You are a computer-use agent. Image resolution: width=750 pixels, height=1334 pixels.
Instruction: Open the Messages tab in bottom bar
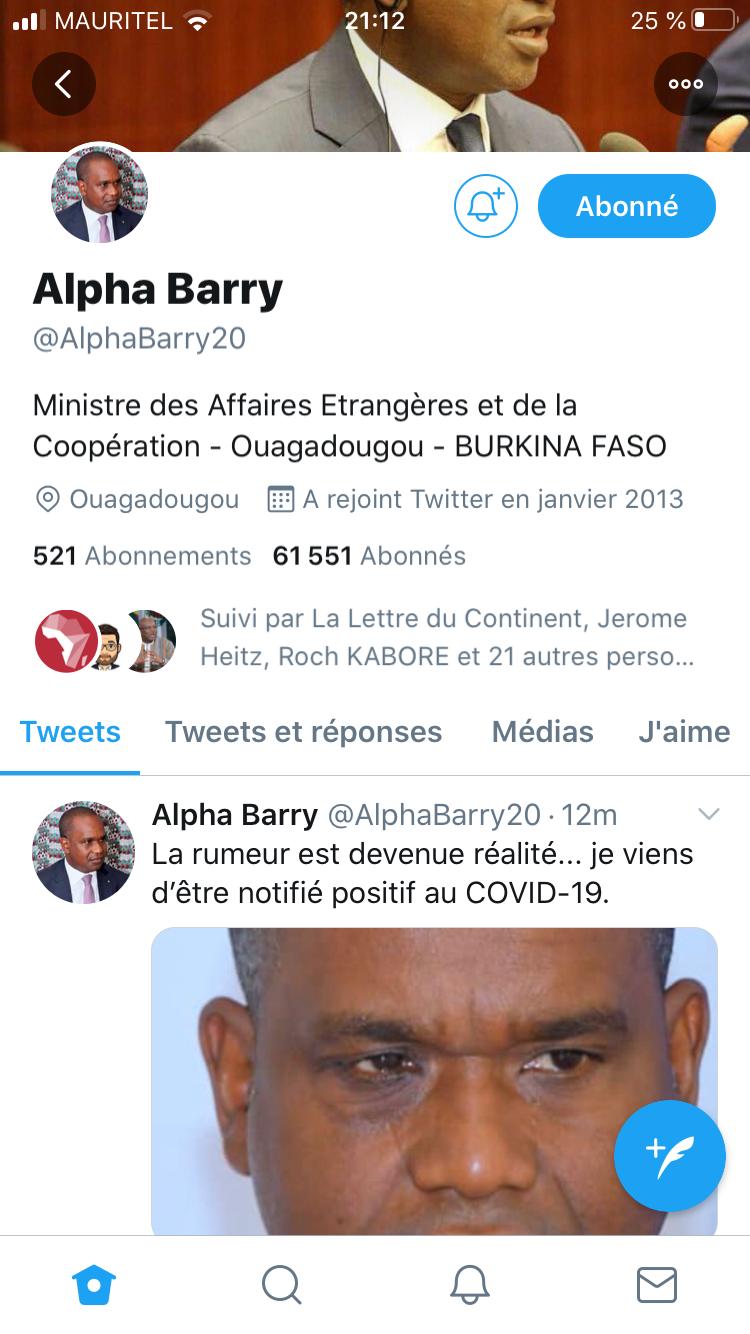click(657, 1285)
